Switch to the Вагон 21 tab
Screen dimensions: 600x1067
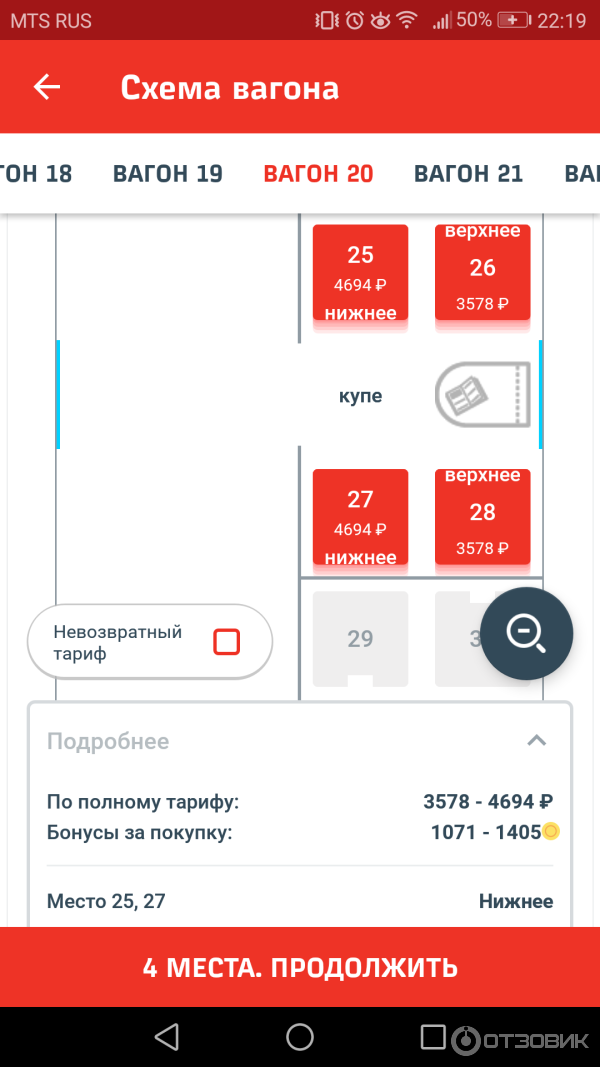(468, 174)
